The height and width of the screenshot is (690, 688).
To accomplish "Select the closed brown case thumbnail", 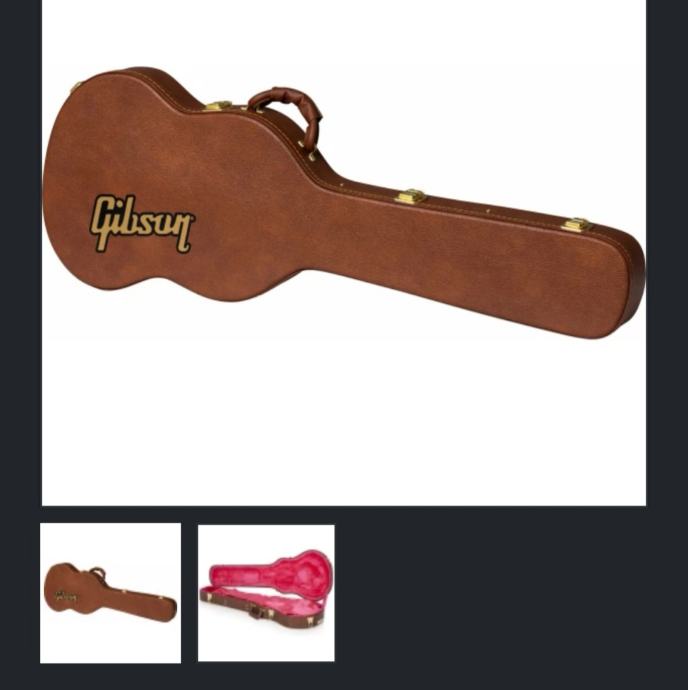I will [x=110, y=592].
